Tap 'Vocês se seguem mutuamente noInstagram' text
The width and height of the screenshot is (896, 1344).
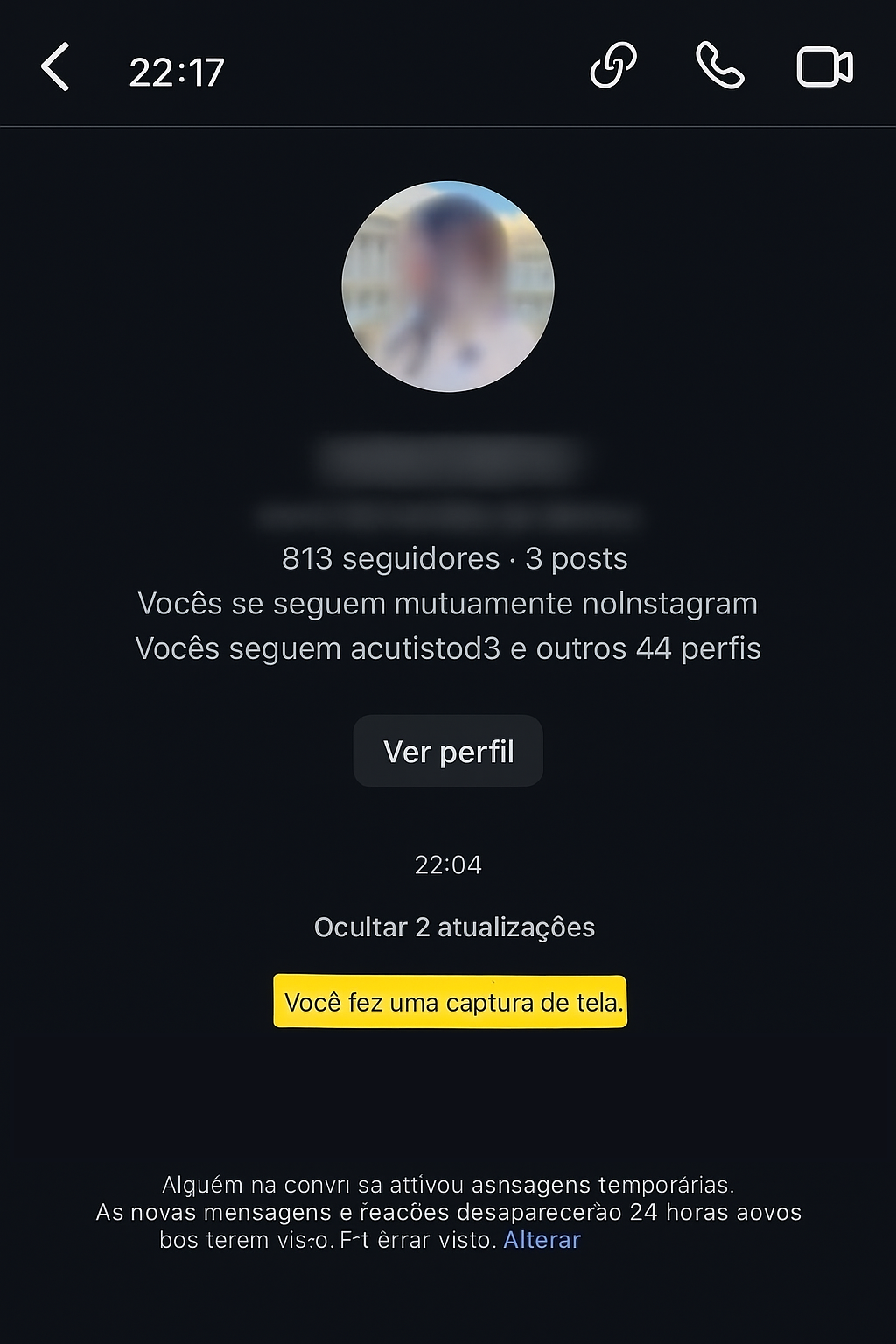click(x=447, y=604)
